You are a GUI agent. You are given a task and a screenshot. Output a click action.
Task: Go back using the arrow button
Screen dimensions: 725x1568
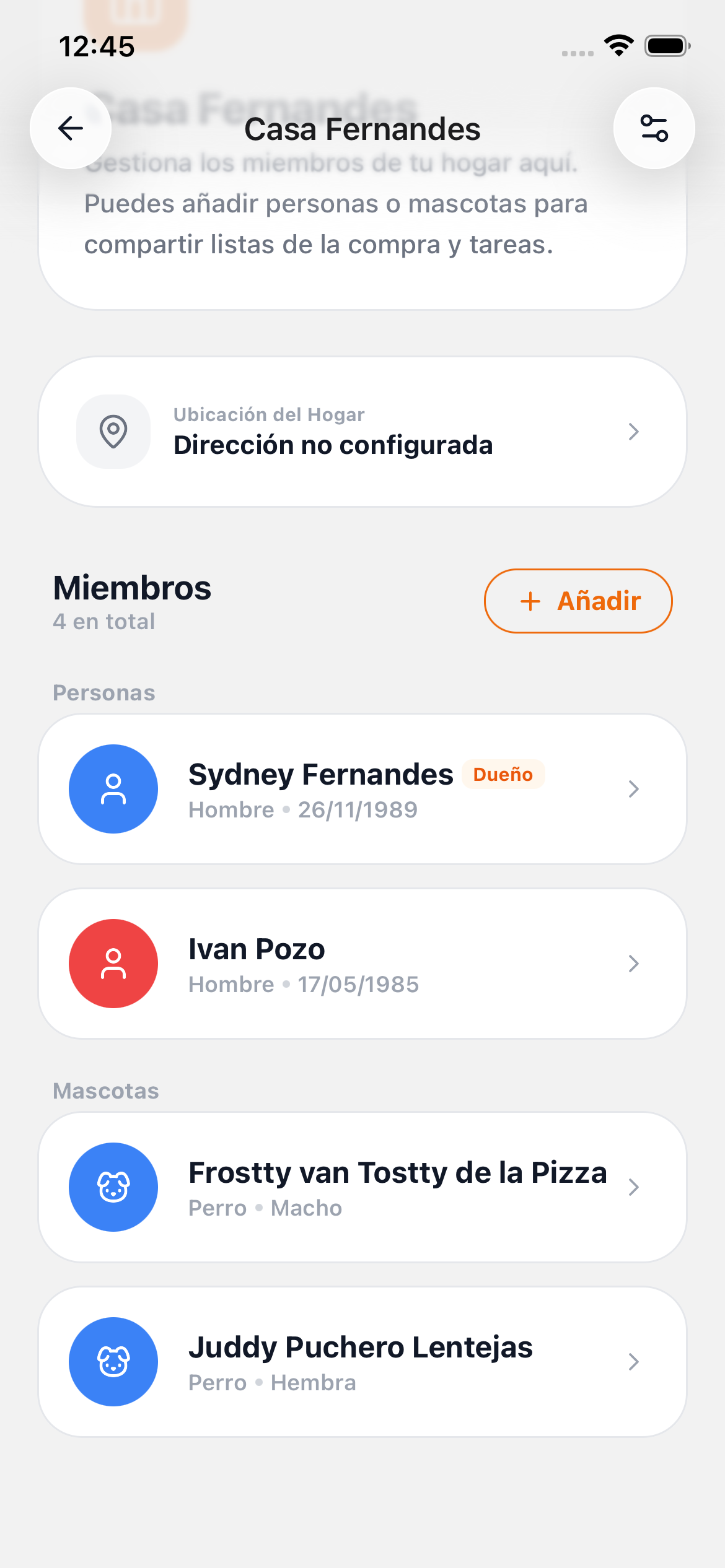tap(71, 128)
